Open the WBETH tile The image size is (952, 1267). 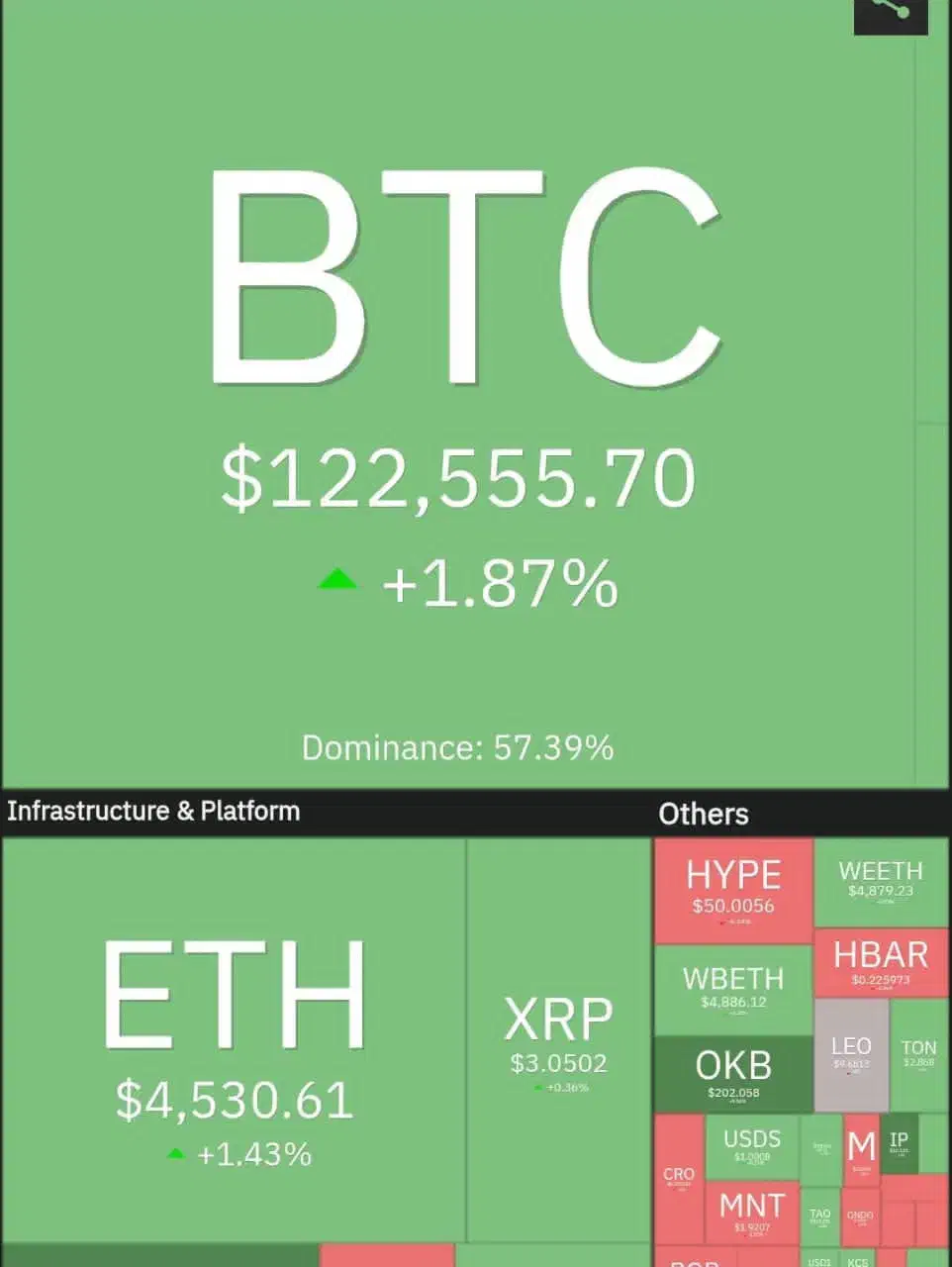coord(733,990)
